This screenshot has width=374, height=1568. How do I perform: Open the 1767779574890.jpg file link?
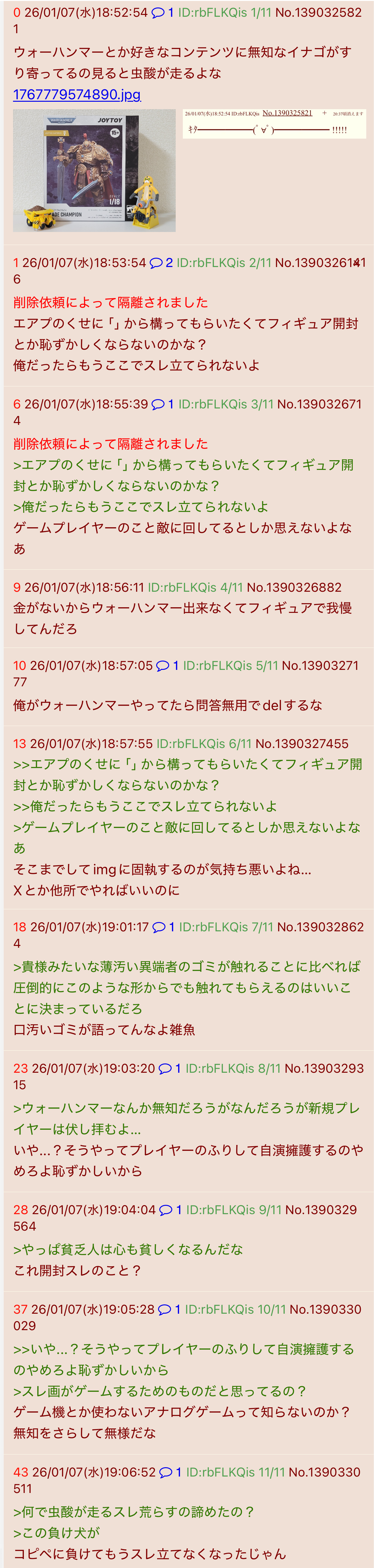(x=77, y=95)
